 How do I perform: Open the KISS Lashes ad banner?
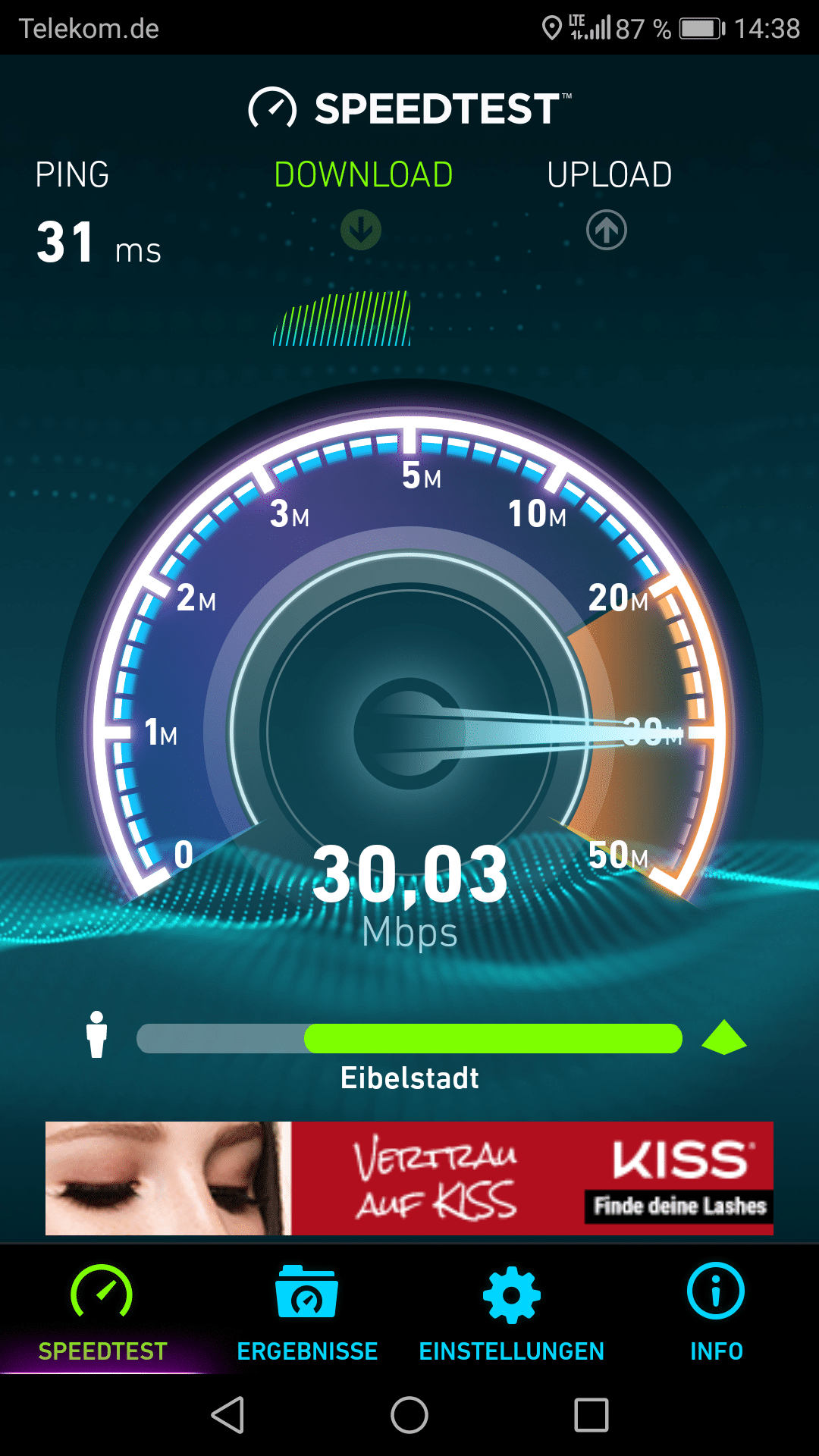[x=409, y=1178]
